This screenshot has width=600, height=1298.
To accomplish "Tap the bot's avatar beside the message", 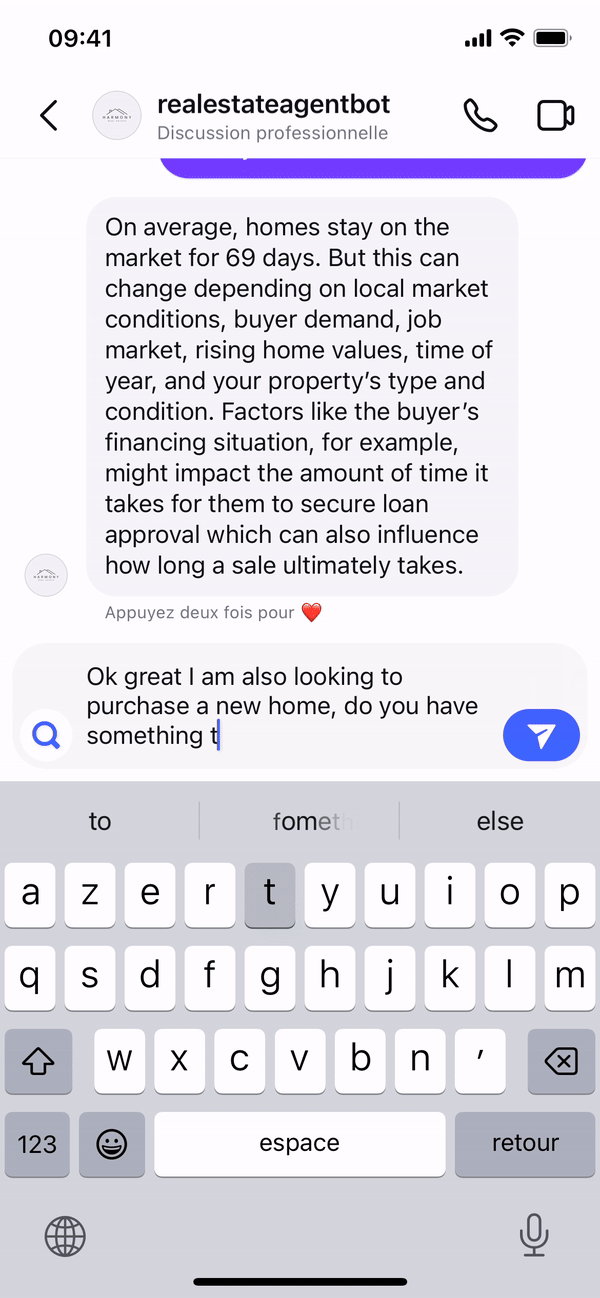I will pos(46,576).
